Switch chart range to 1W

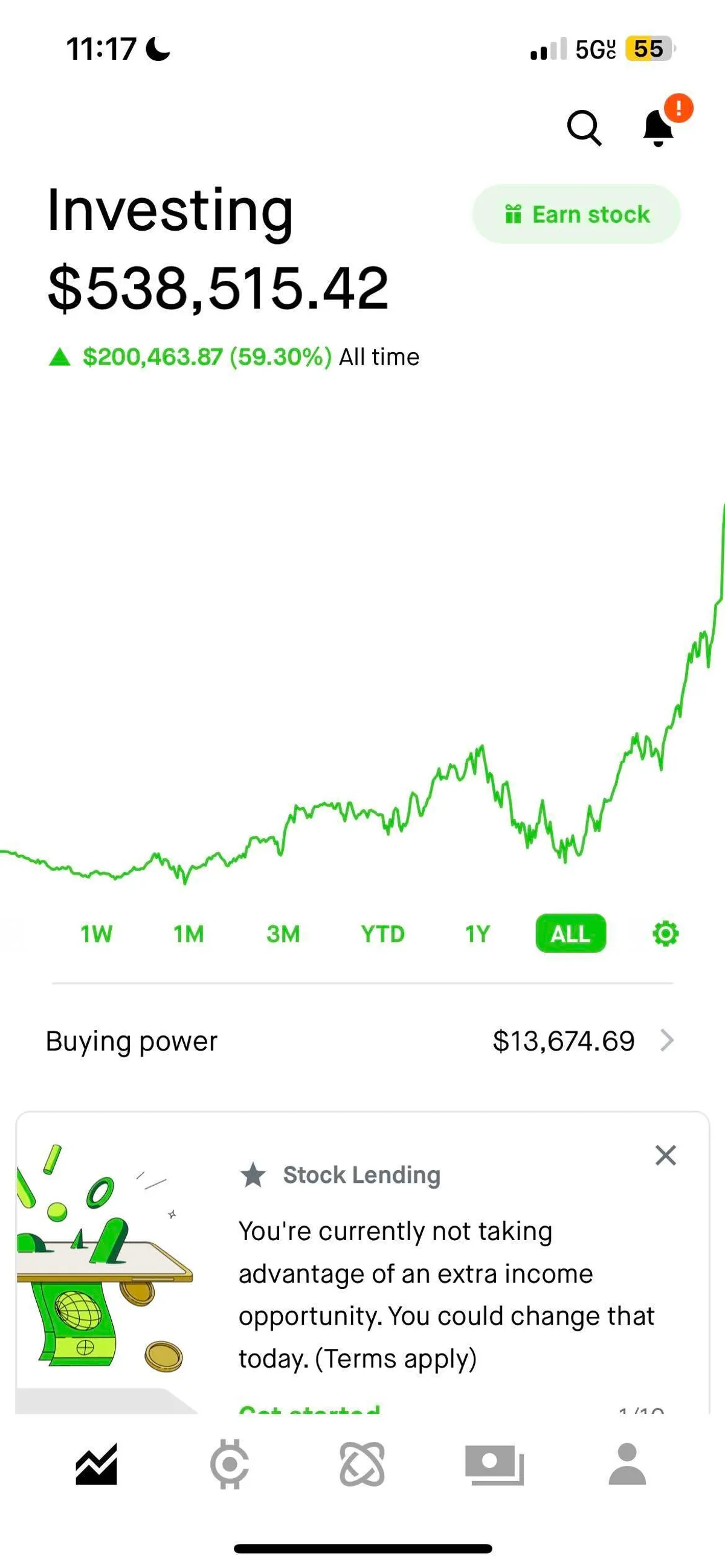click(x=96, y=933)
